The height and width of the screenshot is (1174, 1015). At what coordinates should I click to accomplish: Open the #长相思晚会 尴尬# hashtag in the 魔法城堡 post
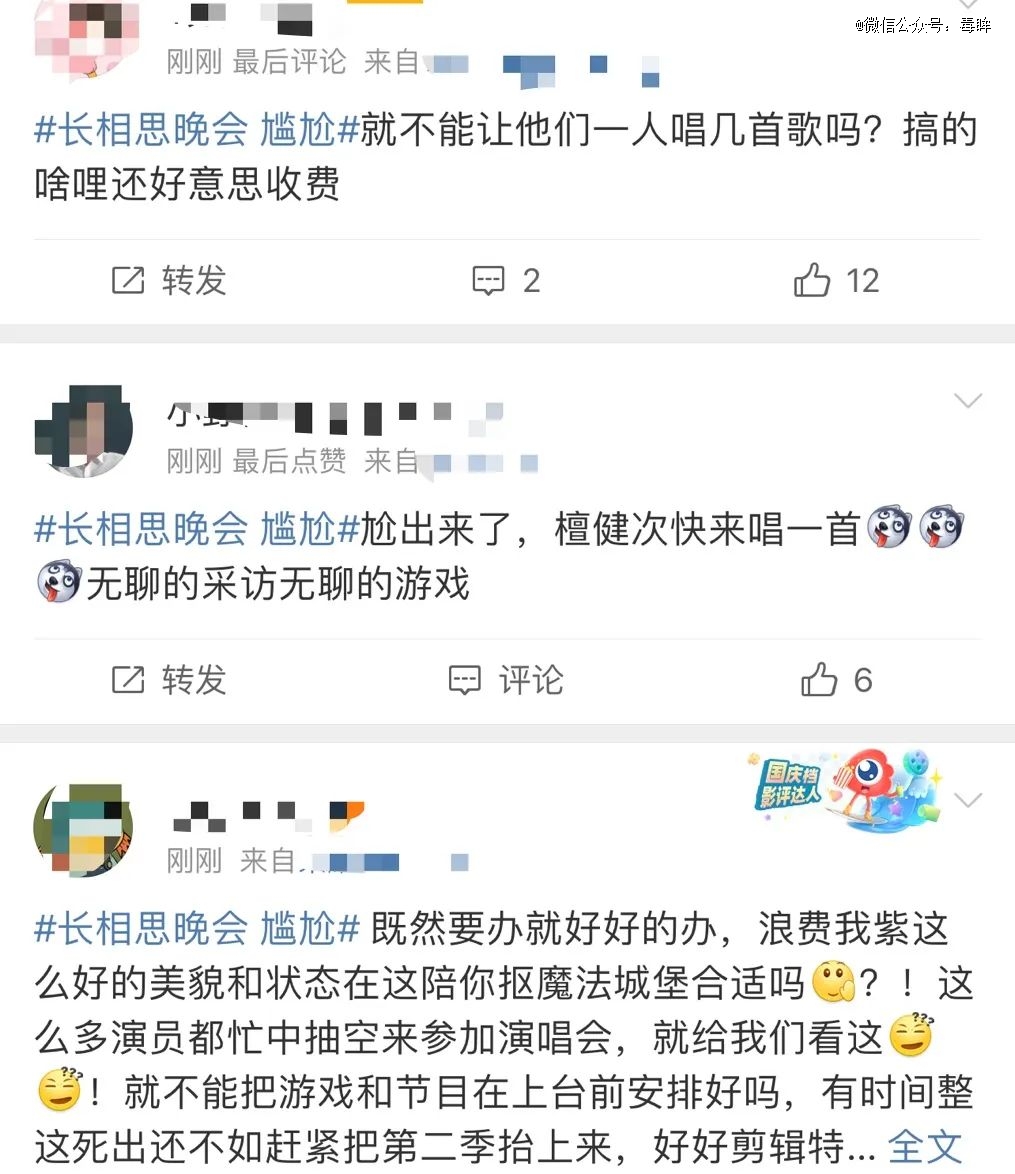tap(196, 929)
